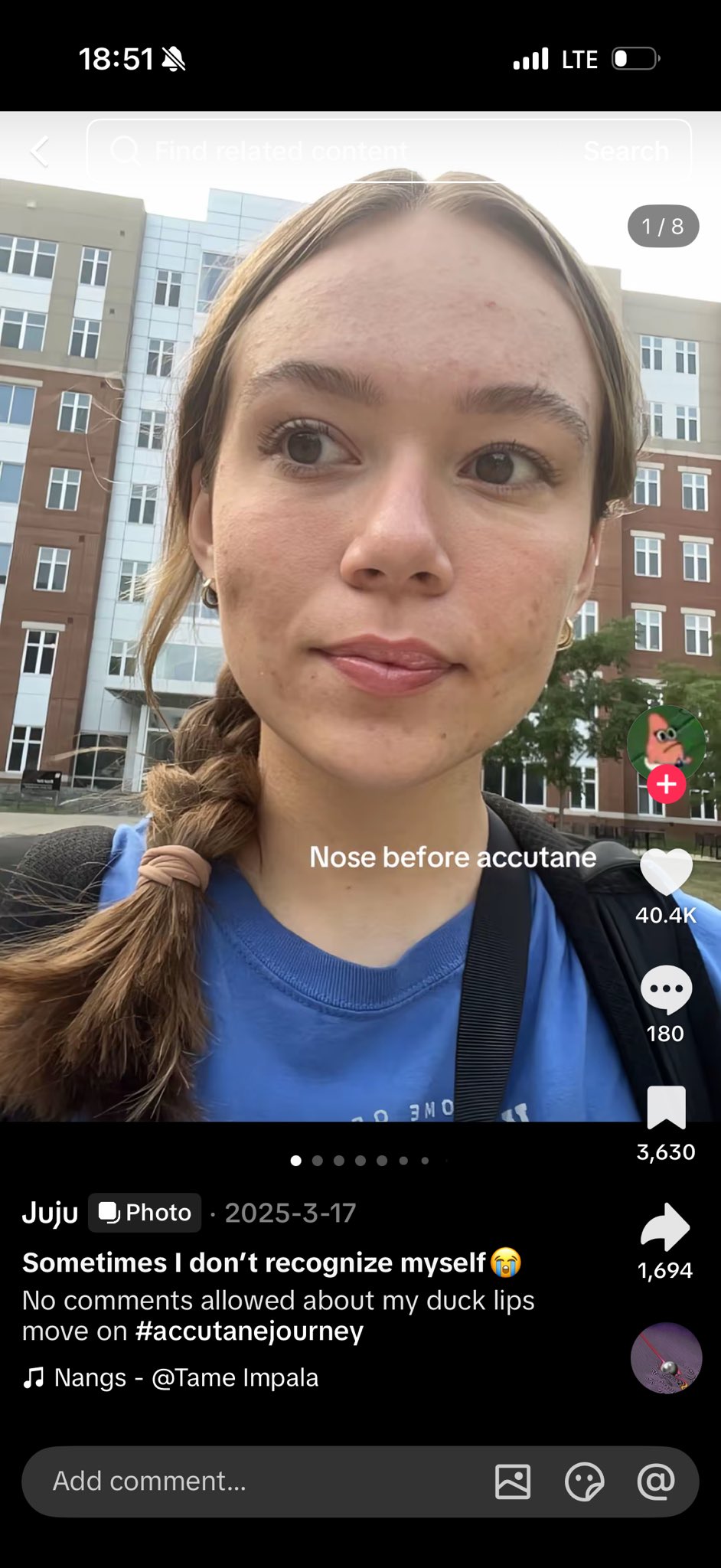
Task: Open the spinning sound disc
Action: click(x=666, y=1358)
